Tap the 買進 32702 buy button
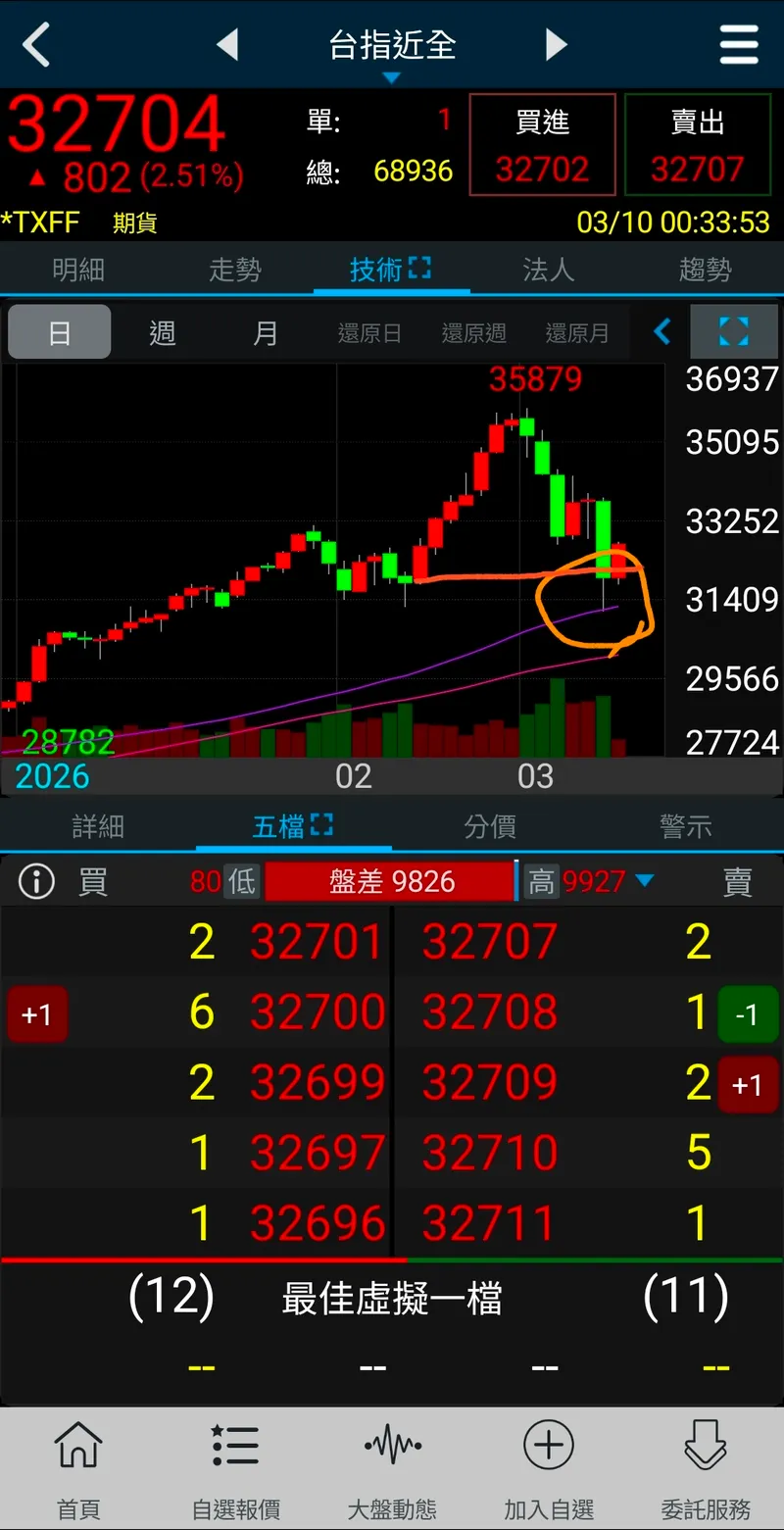This screenshot has height=1530, width=784. [x=542, y=145]
